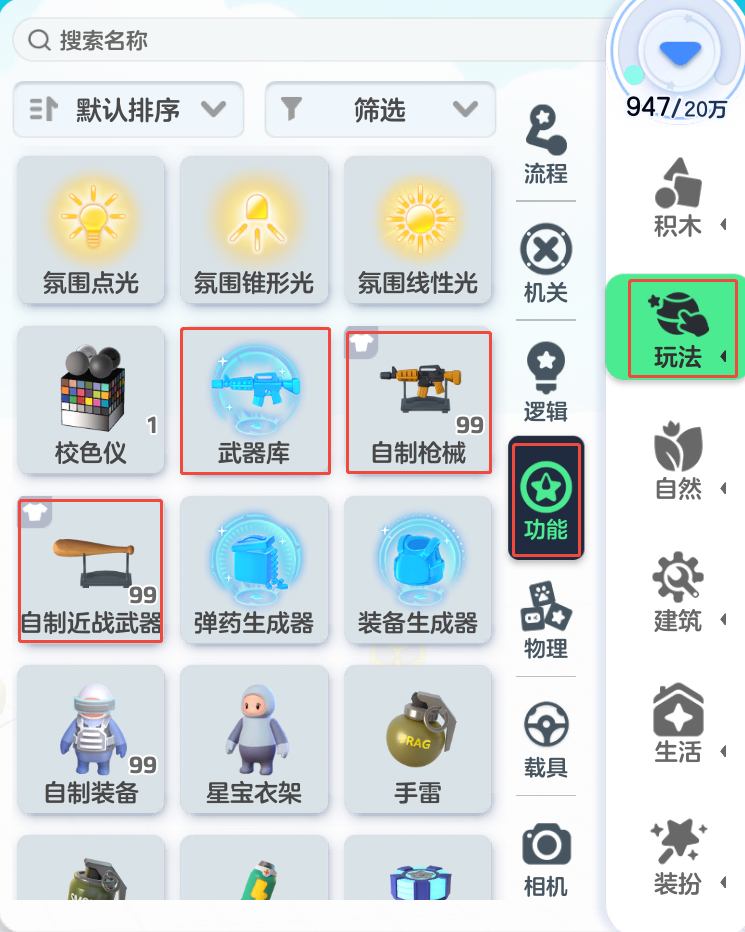The height and width of the screenshot is (932, 745).
Task: Select the 武器库 armory item
Action: pos(255,400)
